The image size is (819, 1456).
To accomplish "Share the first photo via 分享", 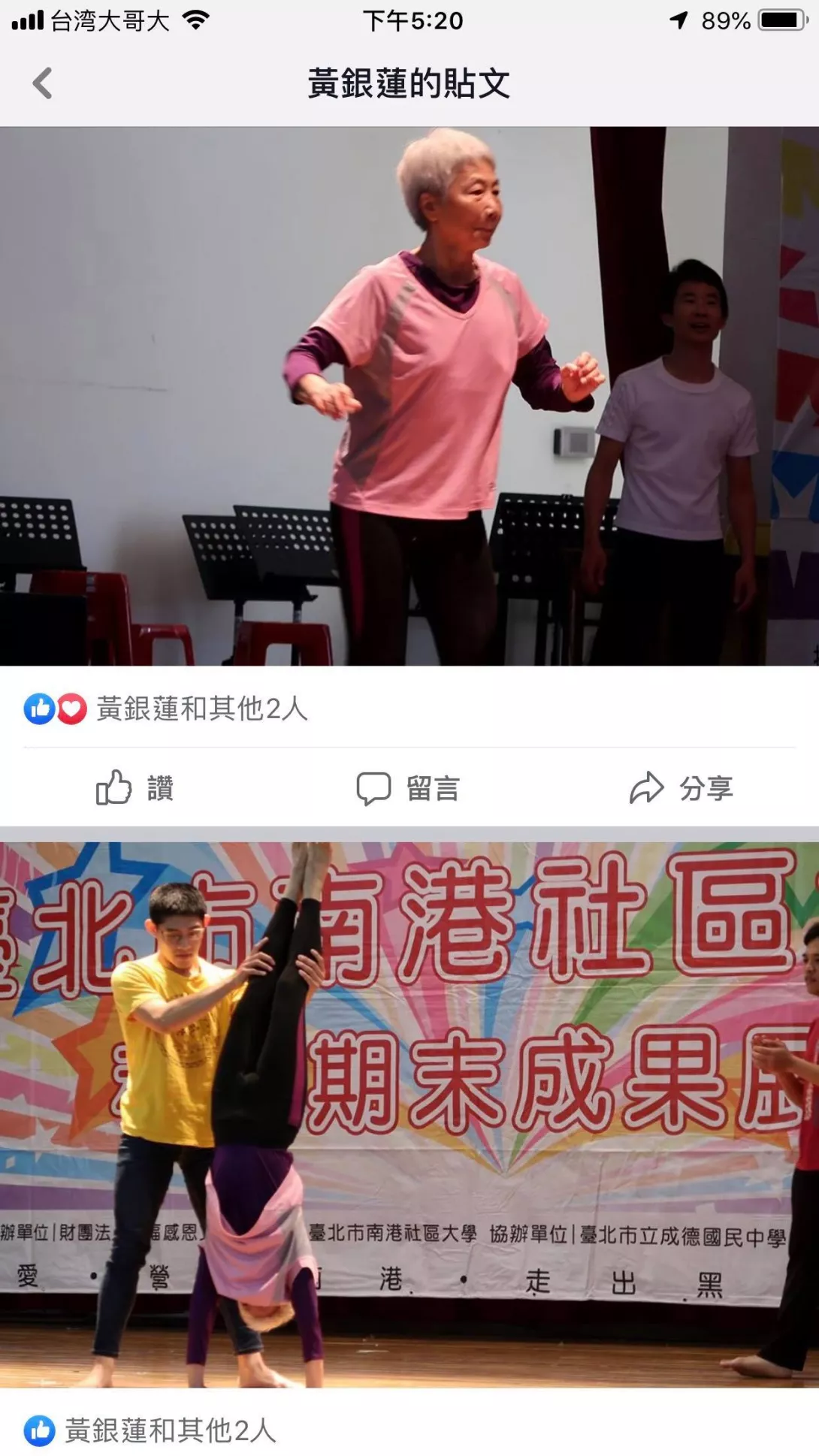I will [x=681, y=788].
